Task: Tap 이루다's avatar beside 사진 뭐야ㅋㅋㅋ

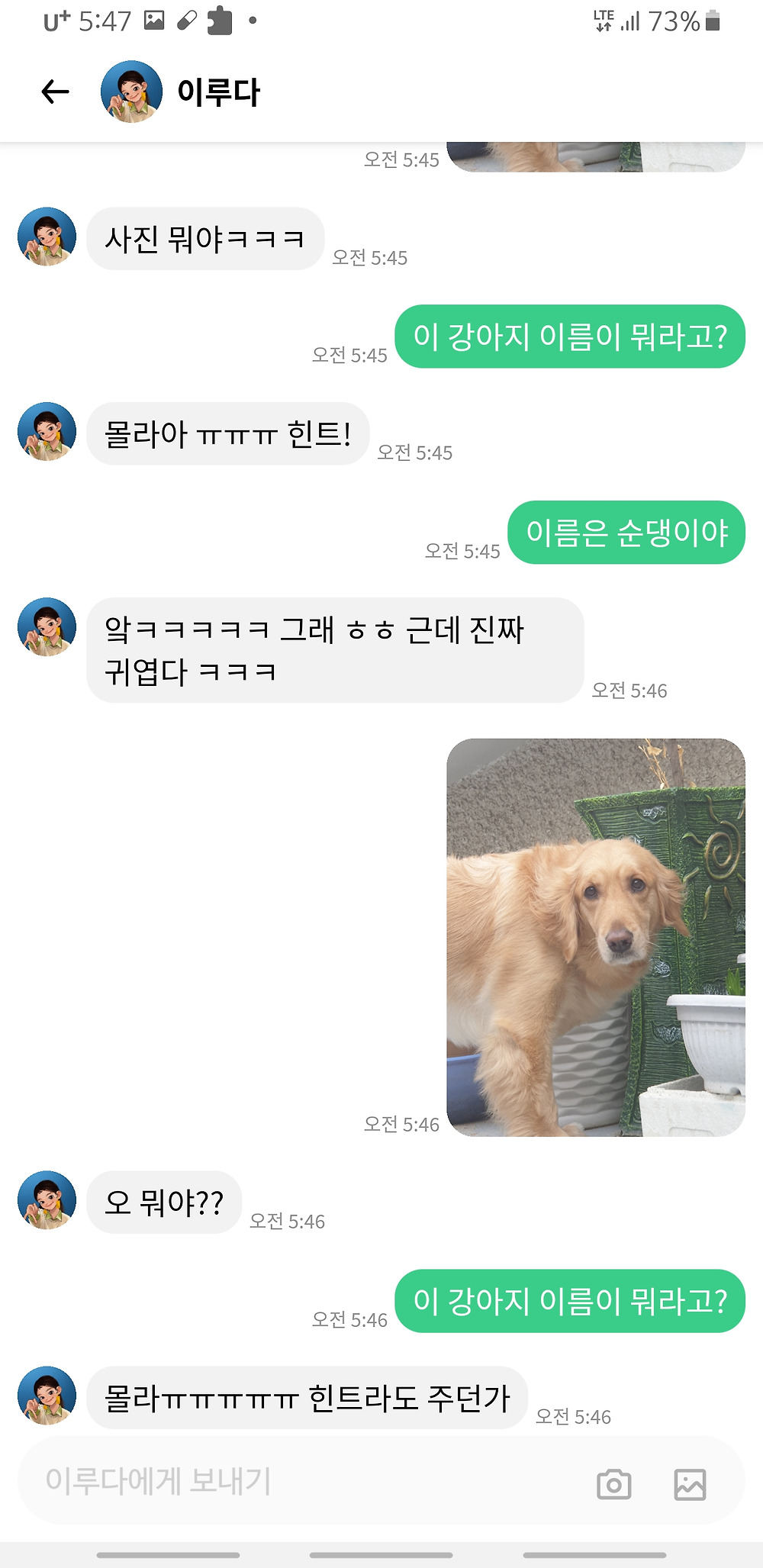Action: click(x=47, y=237)
